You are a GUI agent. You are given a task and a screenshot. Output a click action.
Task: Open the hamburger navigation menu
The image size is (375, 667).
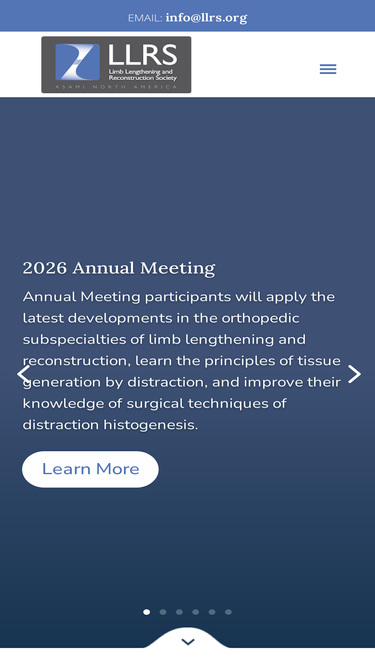(328, 69)
